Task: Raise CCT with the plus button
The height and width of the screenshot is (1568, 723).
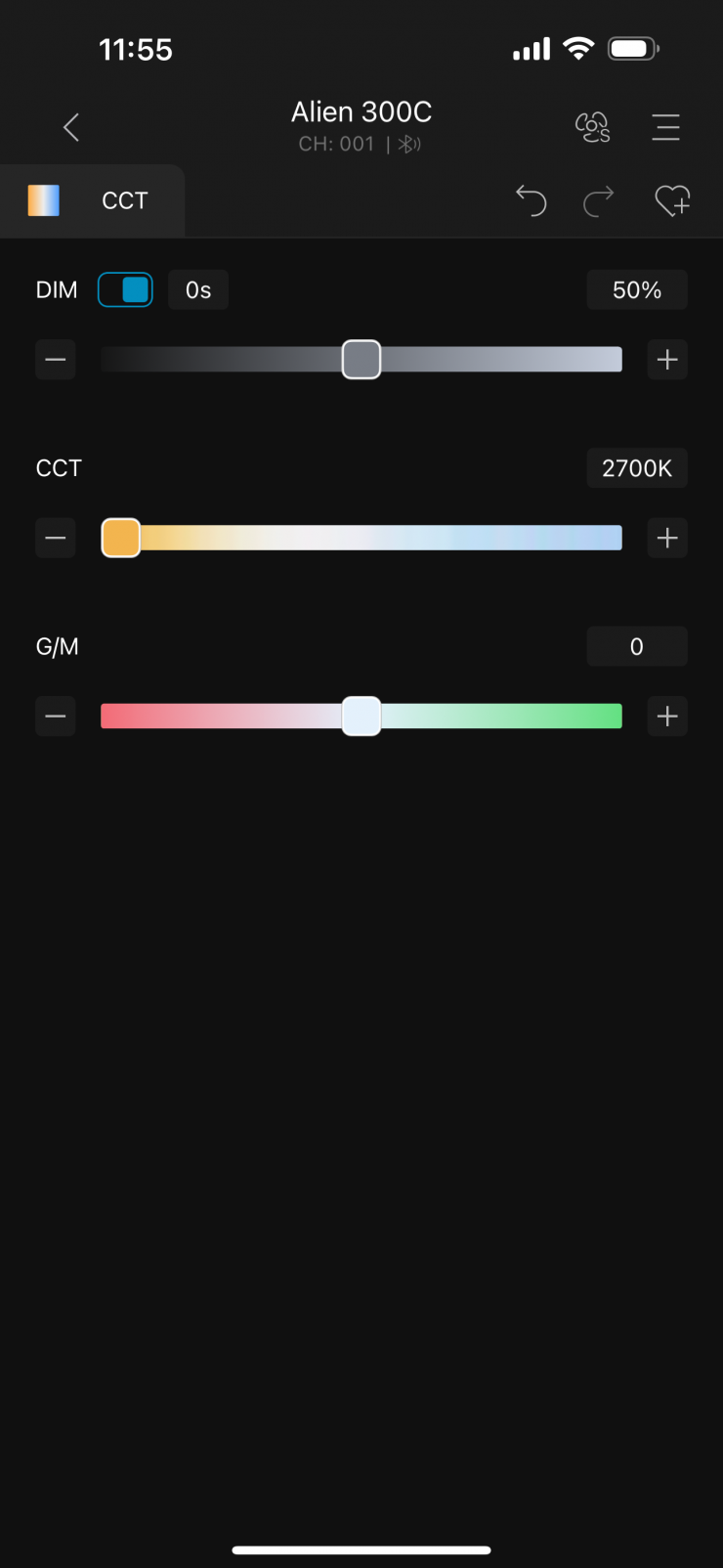Action: 667,538
